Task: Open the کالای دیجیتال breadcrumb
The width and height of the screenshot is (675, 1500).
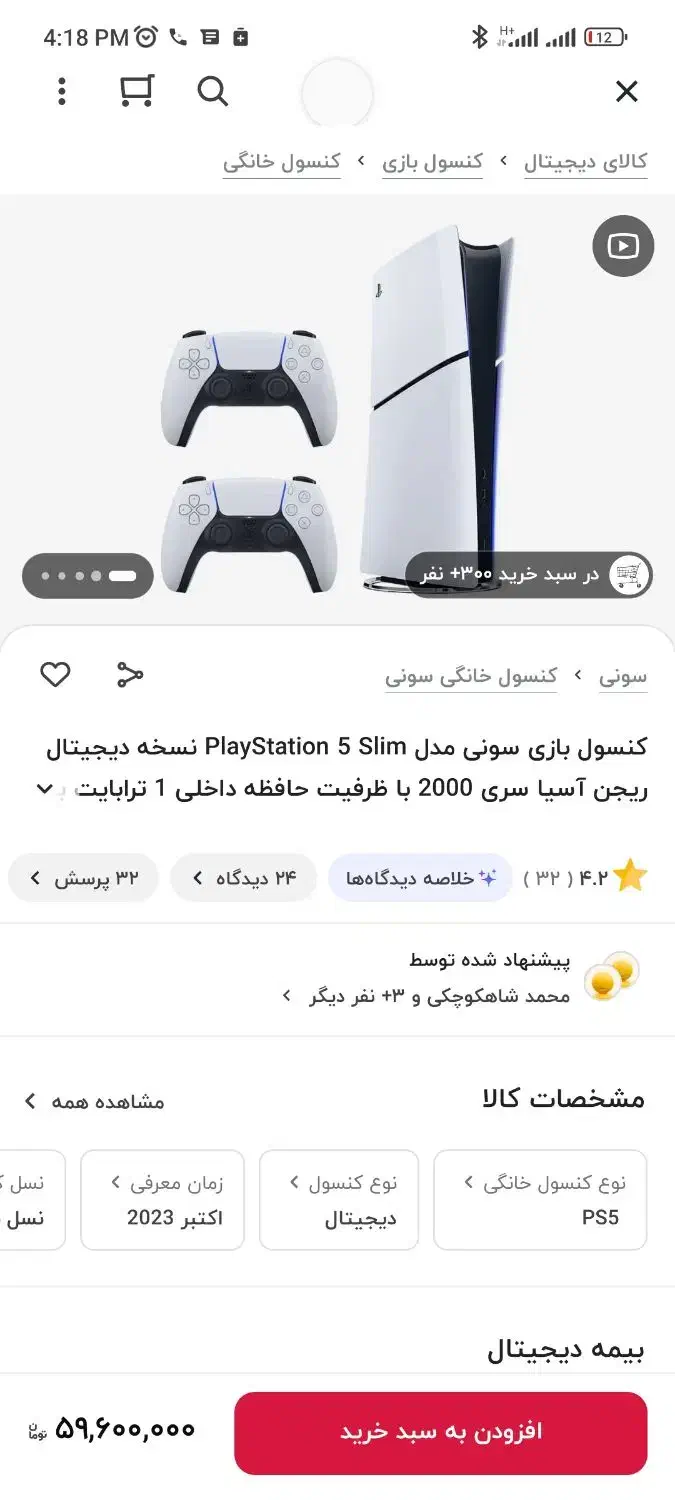Action: [586, 162]
